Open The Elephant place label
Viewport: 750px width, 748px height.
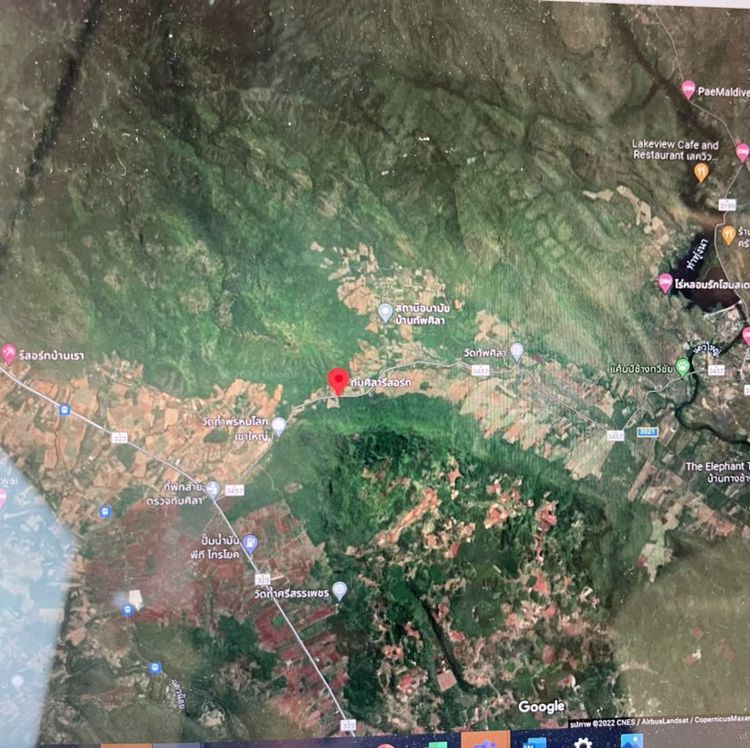pyautogui.click(x=716, y=466)
